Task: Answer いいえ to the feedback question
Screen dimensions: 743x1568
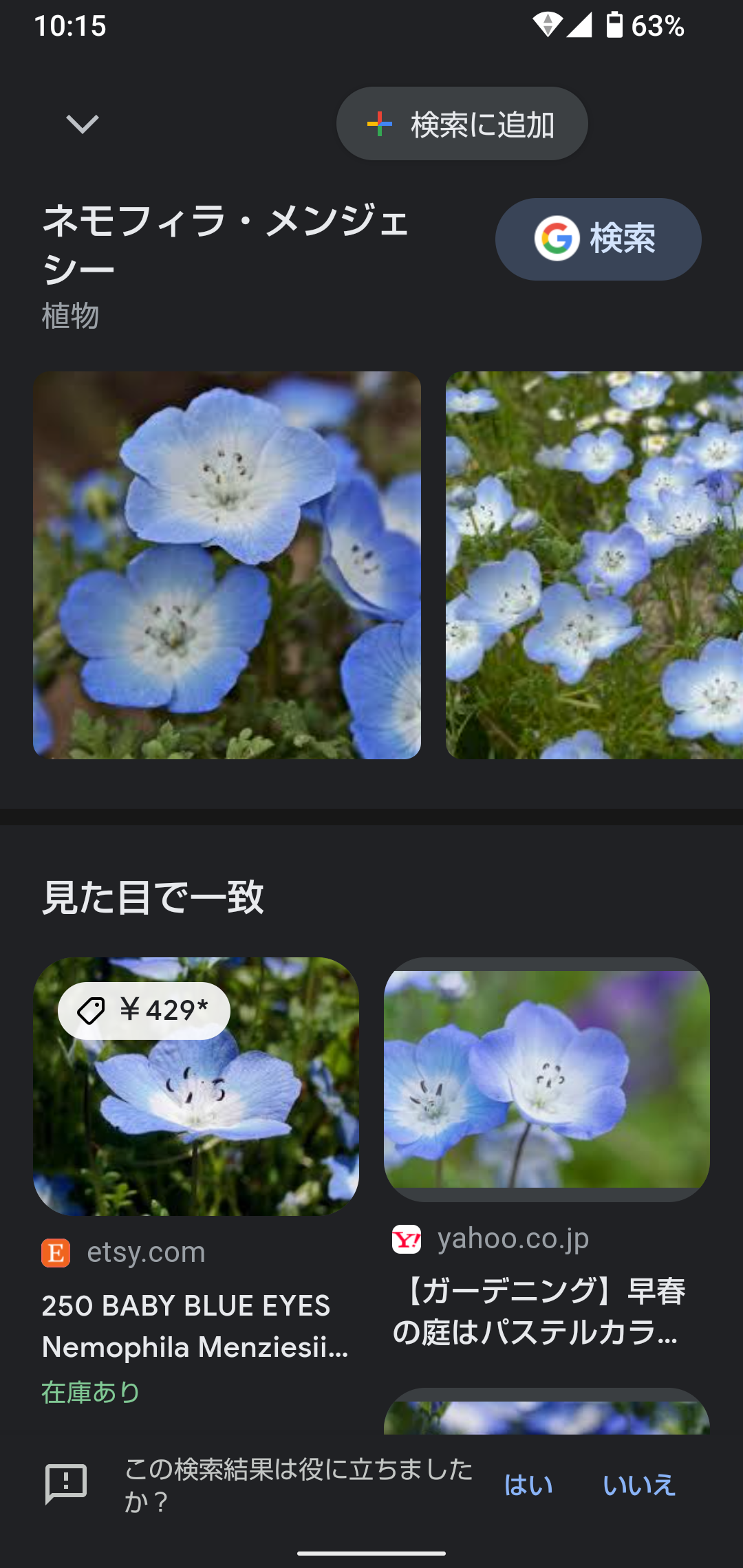Action: (x=638, y=1485)
